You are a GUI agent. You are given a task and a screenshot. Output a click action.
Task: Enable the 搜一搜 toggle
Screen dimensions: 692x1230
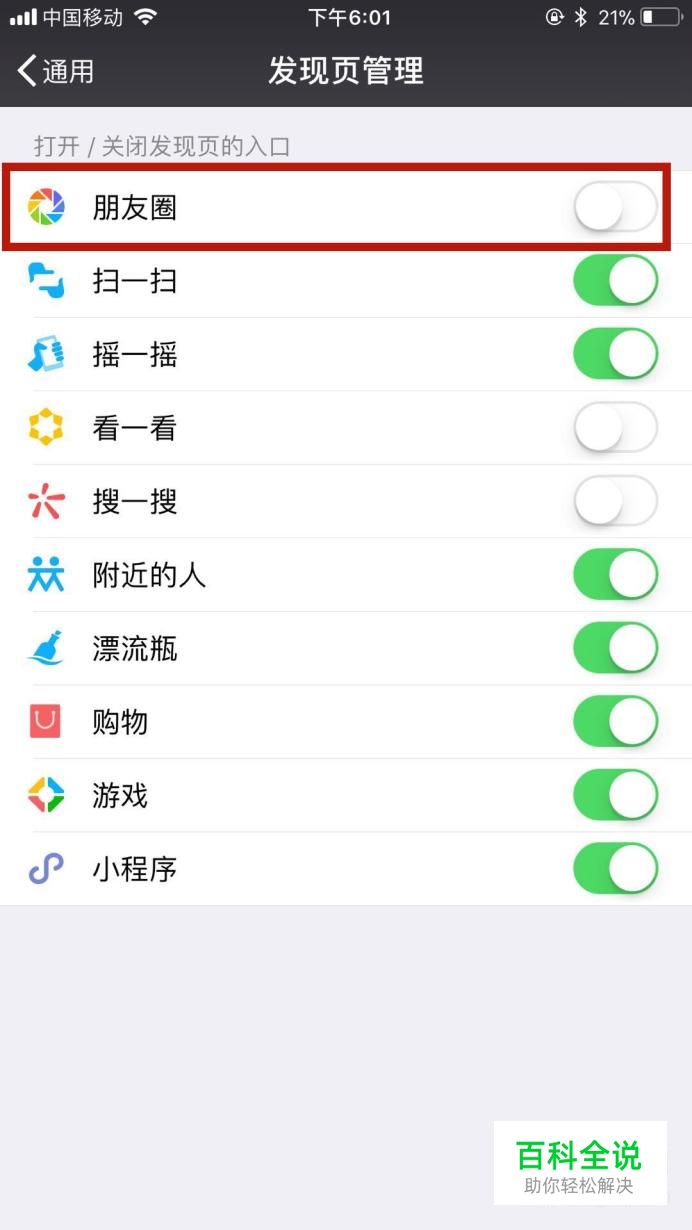point(615,501)
